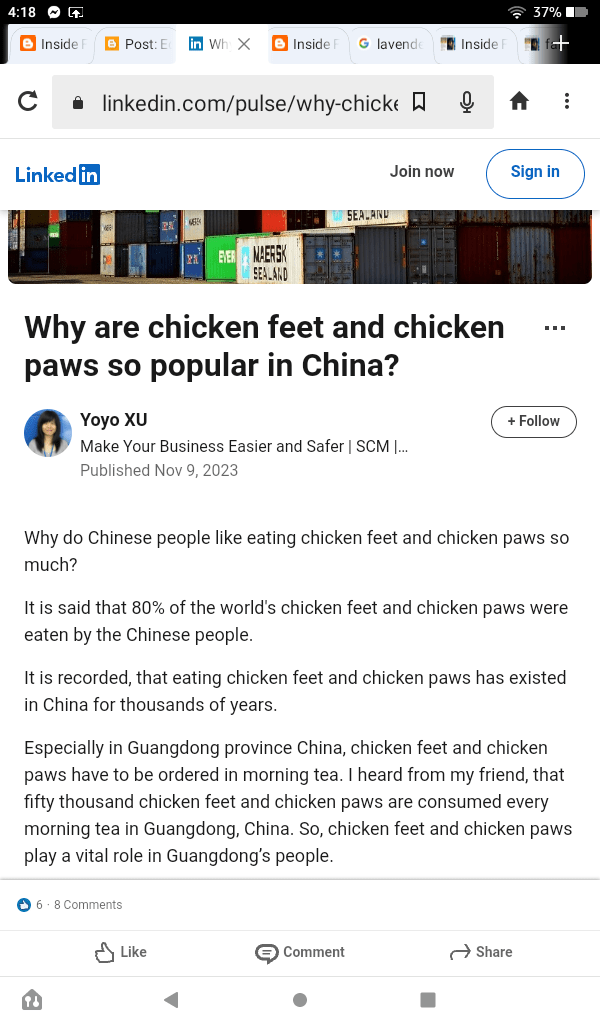
Task: Tap Join now
Action: pyautogui.click(x=421, y=172)
